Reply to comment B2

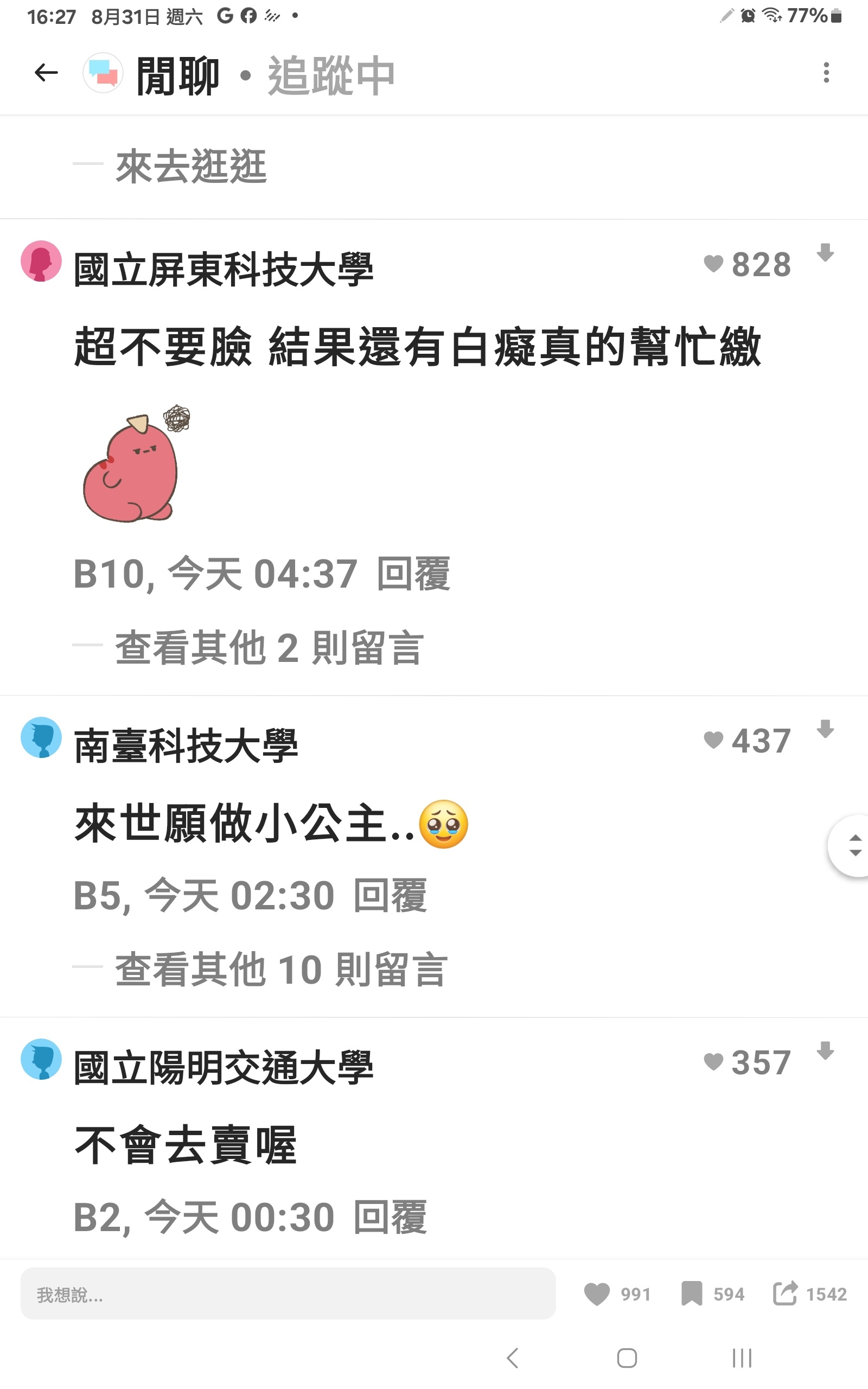coord(390,1217)
